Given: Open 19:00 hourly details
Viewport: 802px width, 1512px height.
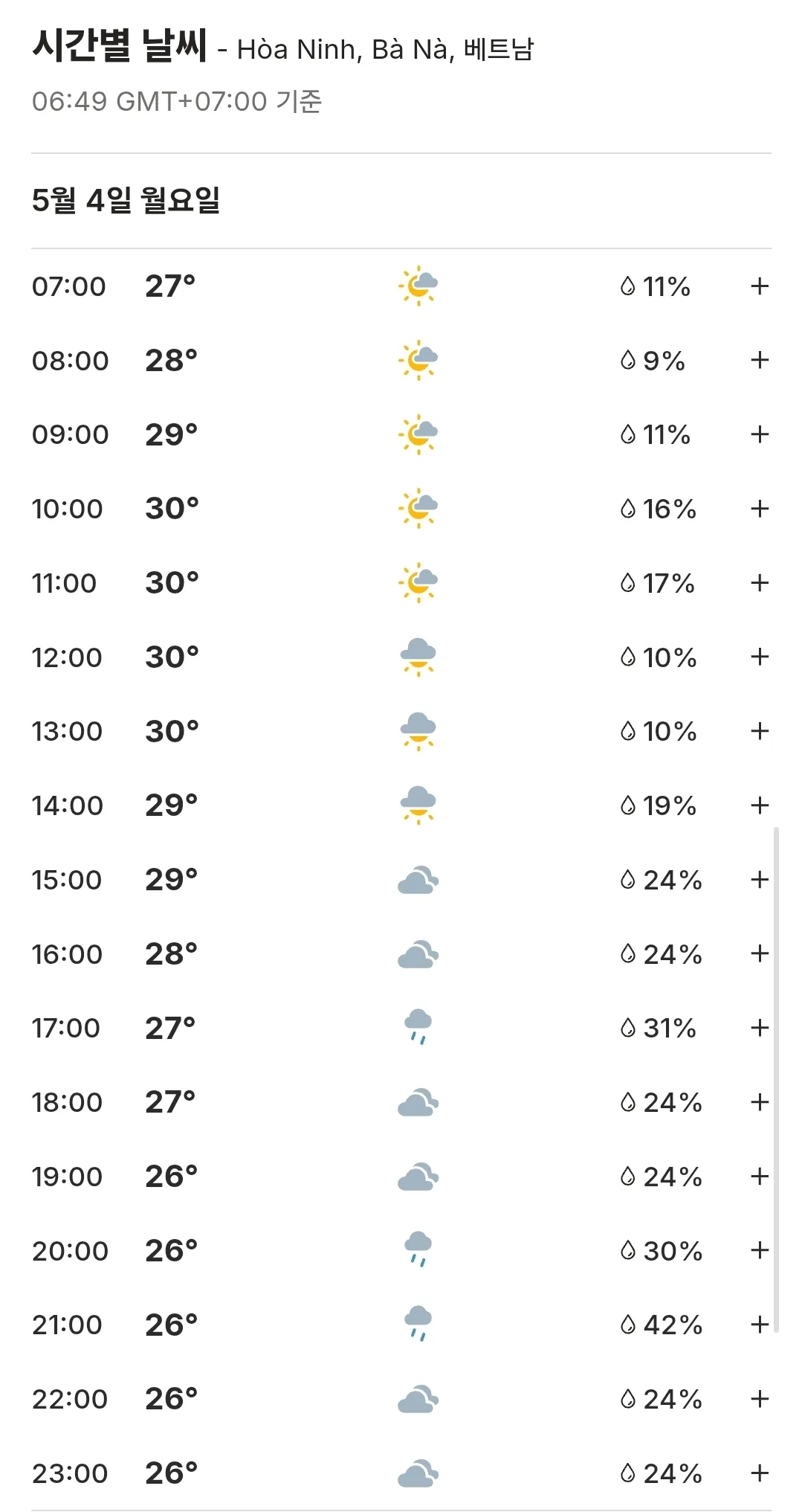Looking at the screenshot, I should coord(759,1176).
